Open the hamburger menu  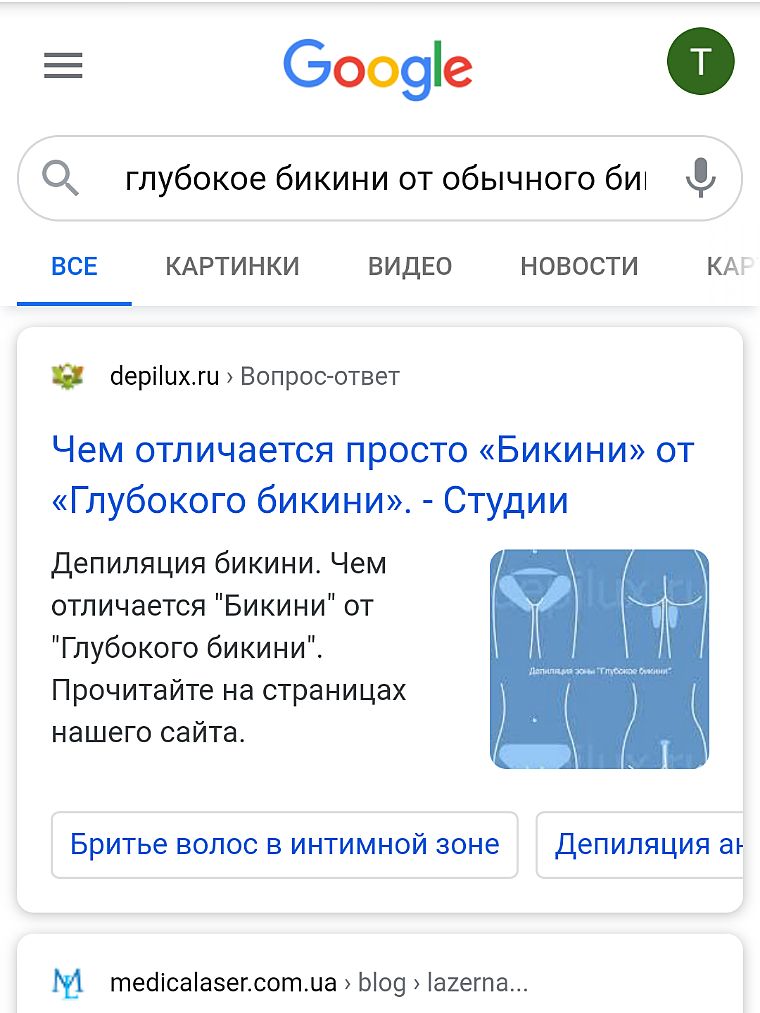[x=63, y=66]
